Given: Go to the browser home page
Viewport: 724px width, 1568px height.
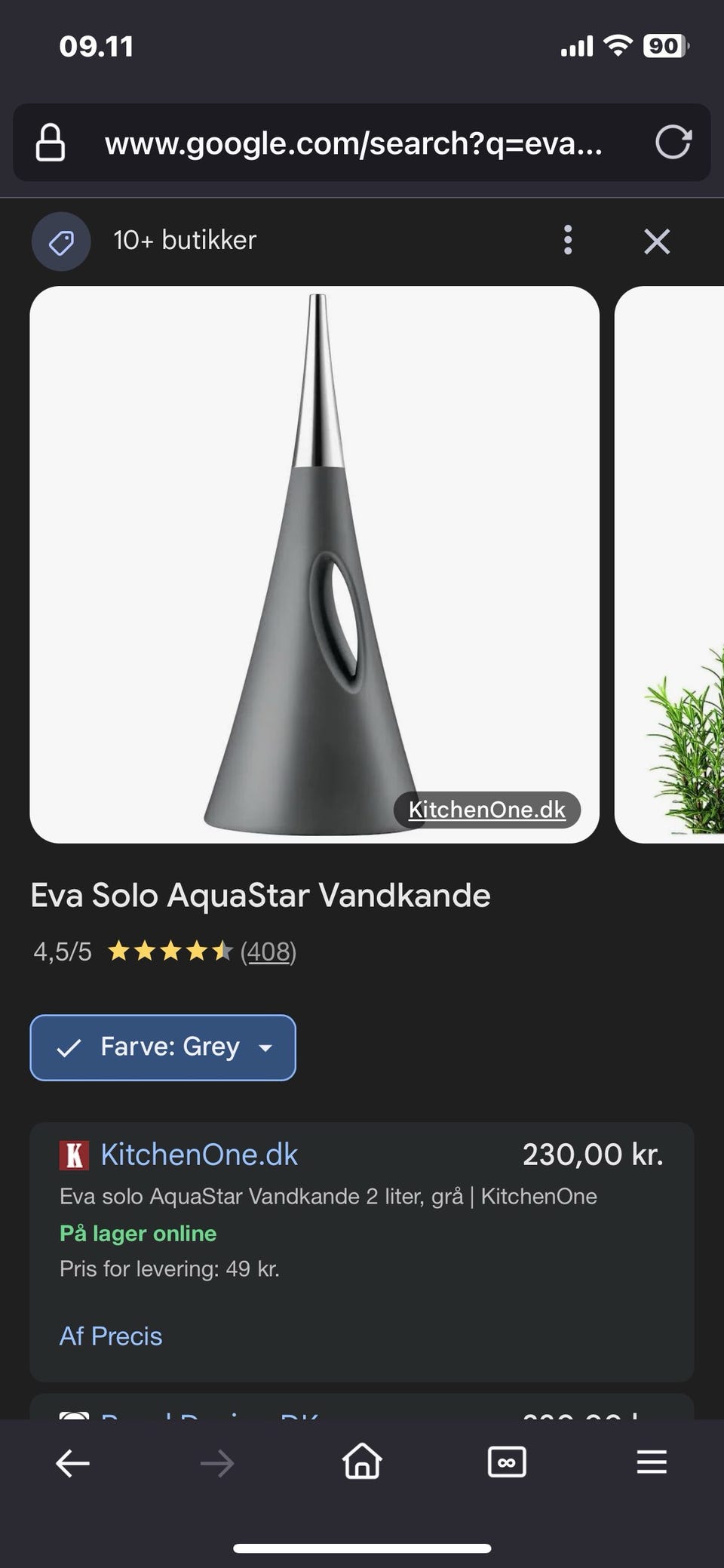Looking at the screenshot, I should (362, 1462).
